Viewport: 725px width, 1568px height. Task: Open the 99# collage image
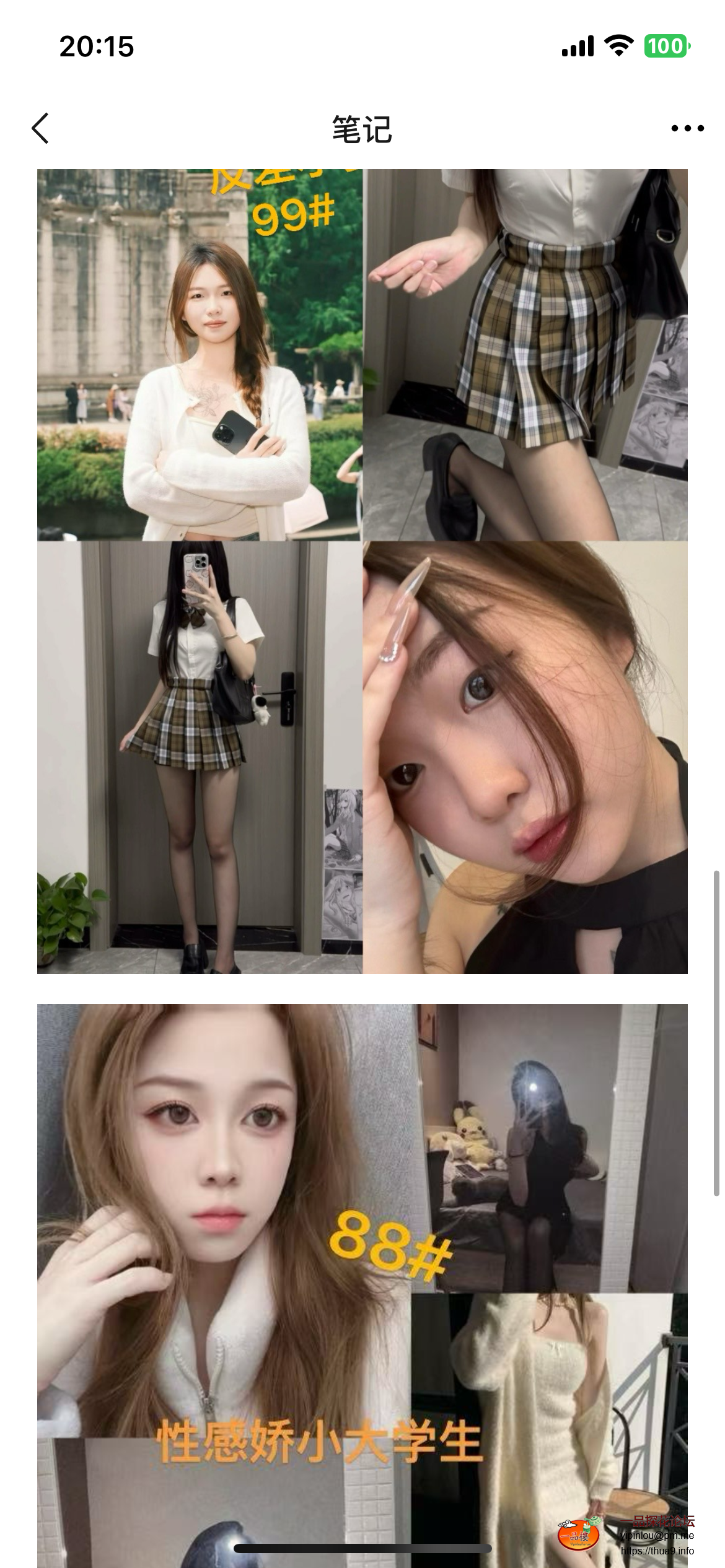click(362, 570)
